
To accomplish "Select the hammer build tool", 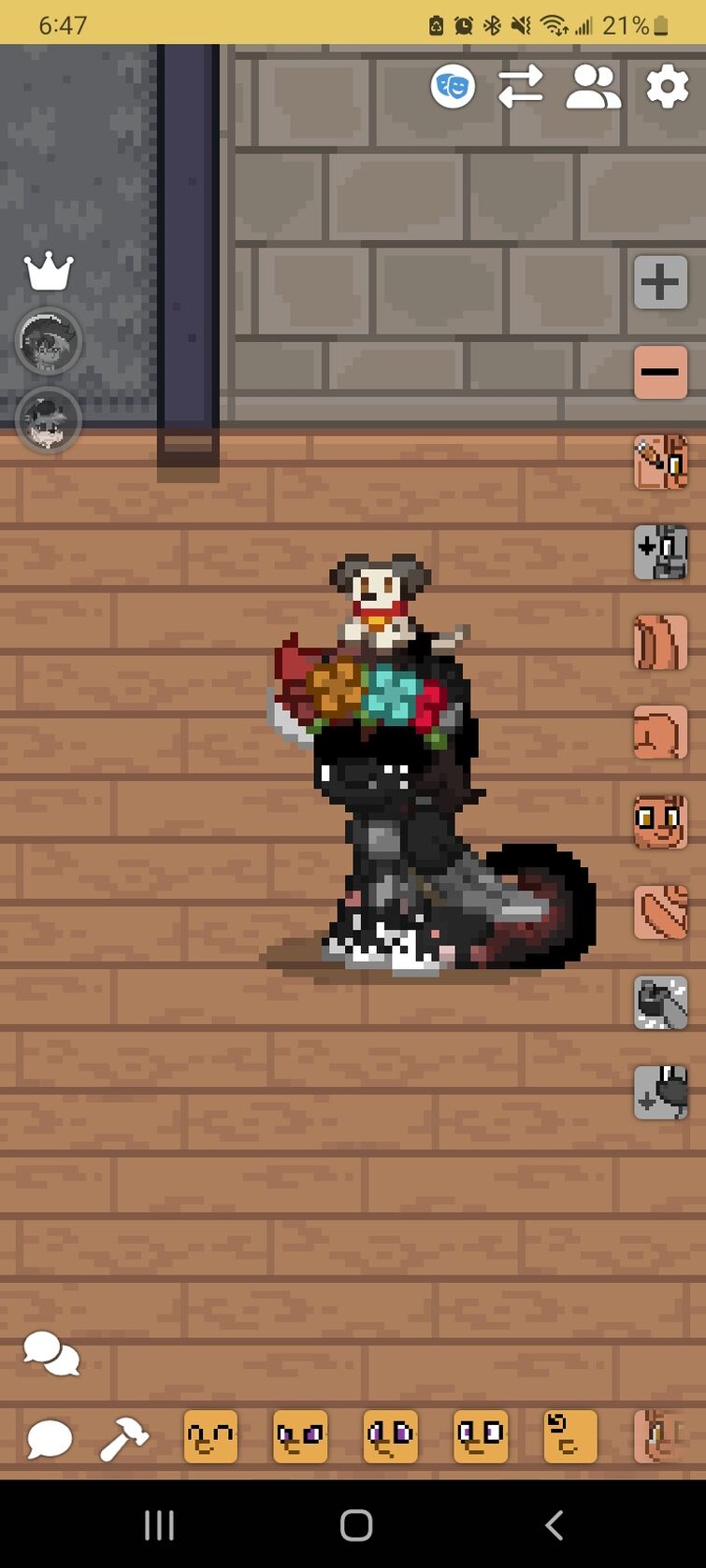I will coord(124,1438).
